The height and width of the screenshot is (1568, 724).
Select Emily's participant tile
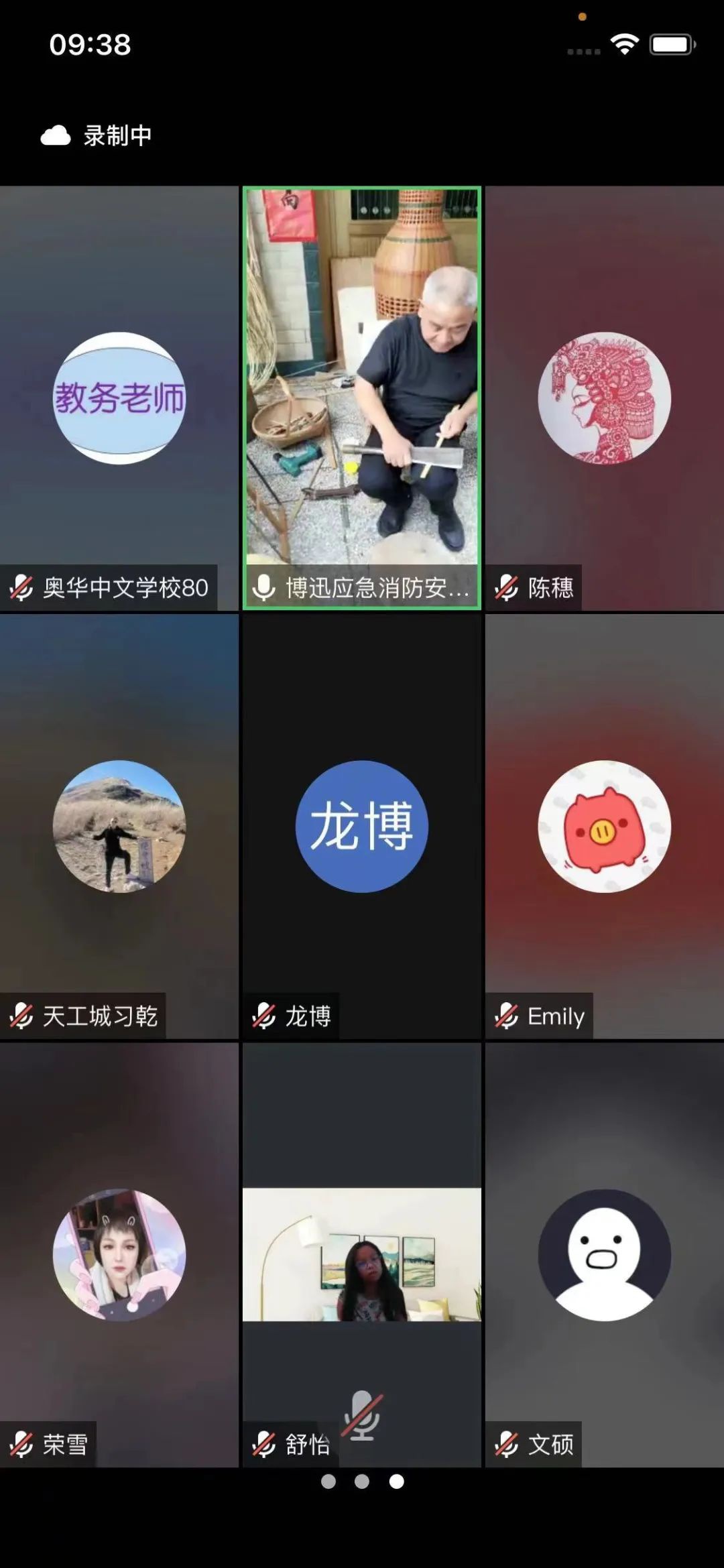605,826
